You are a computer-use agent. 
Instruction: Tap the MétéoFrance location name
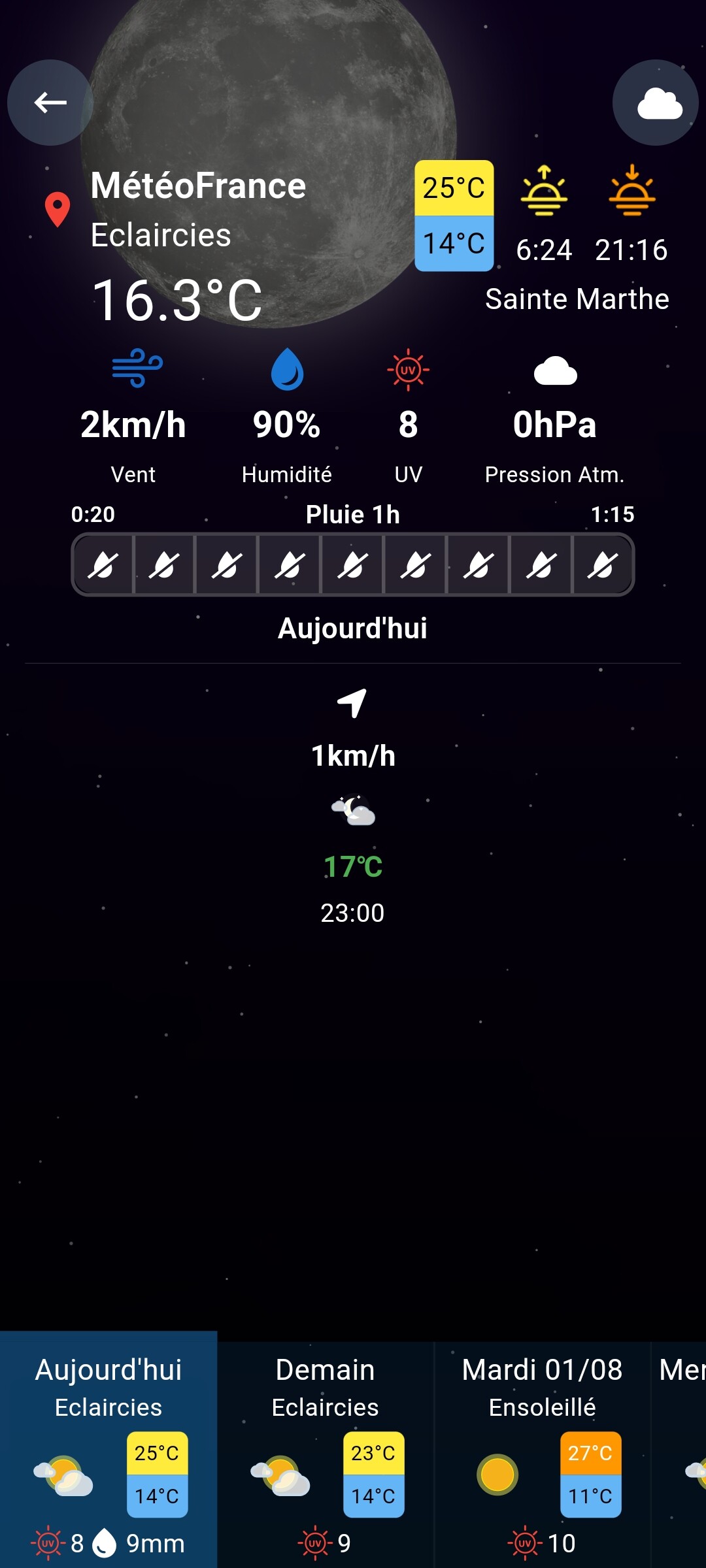198,186
